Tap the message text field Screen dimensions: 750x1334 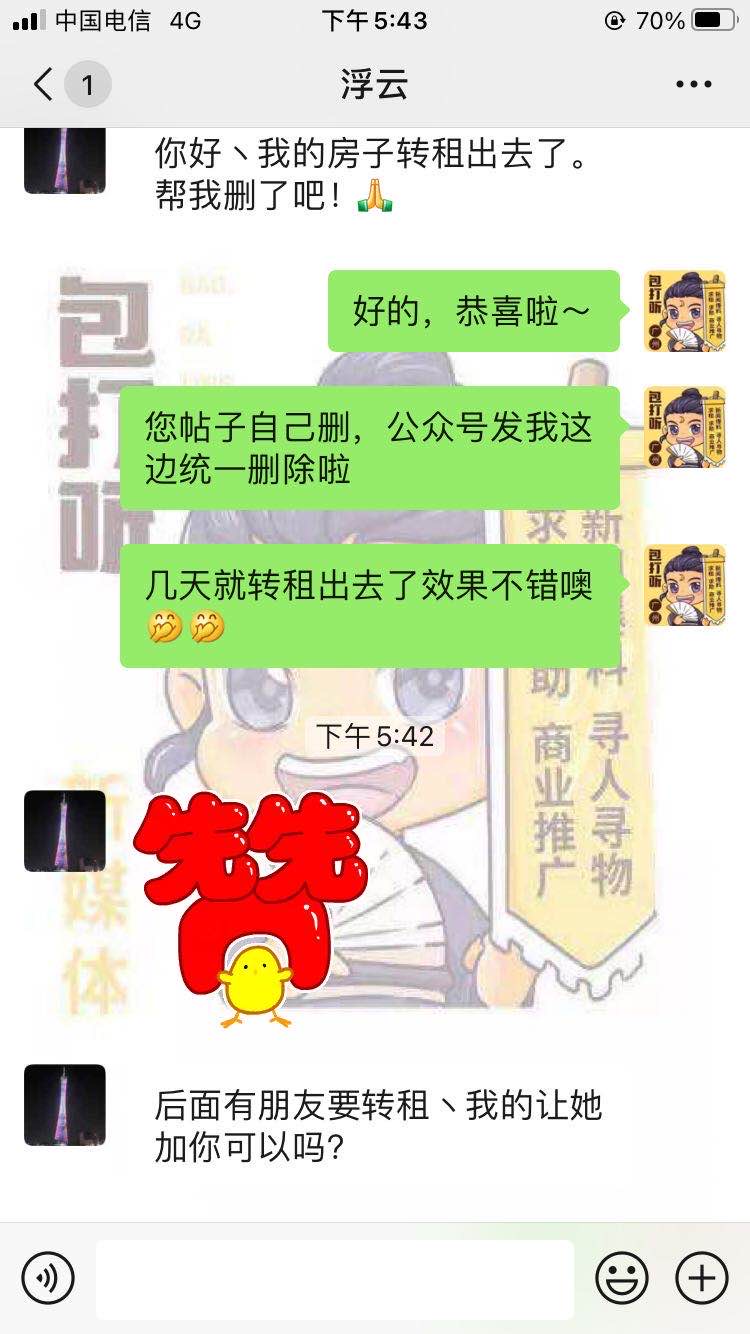point(335,1279)
